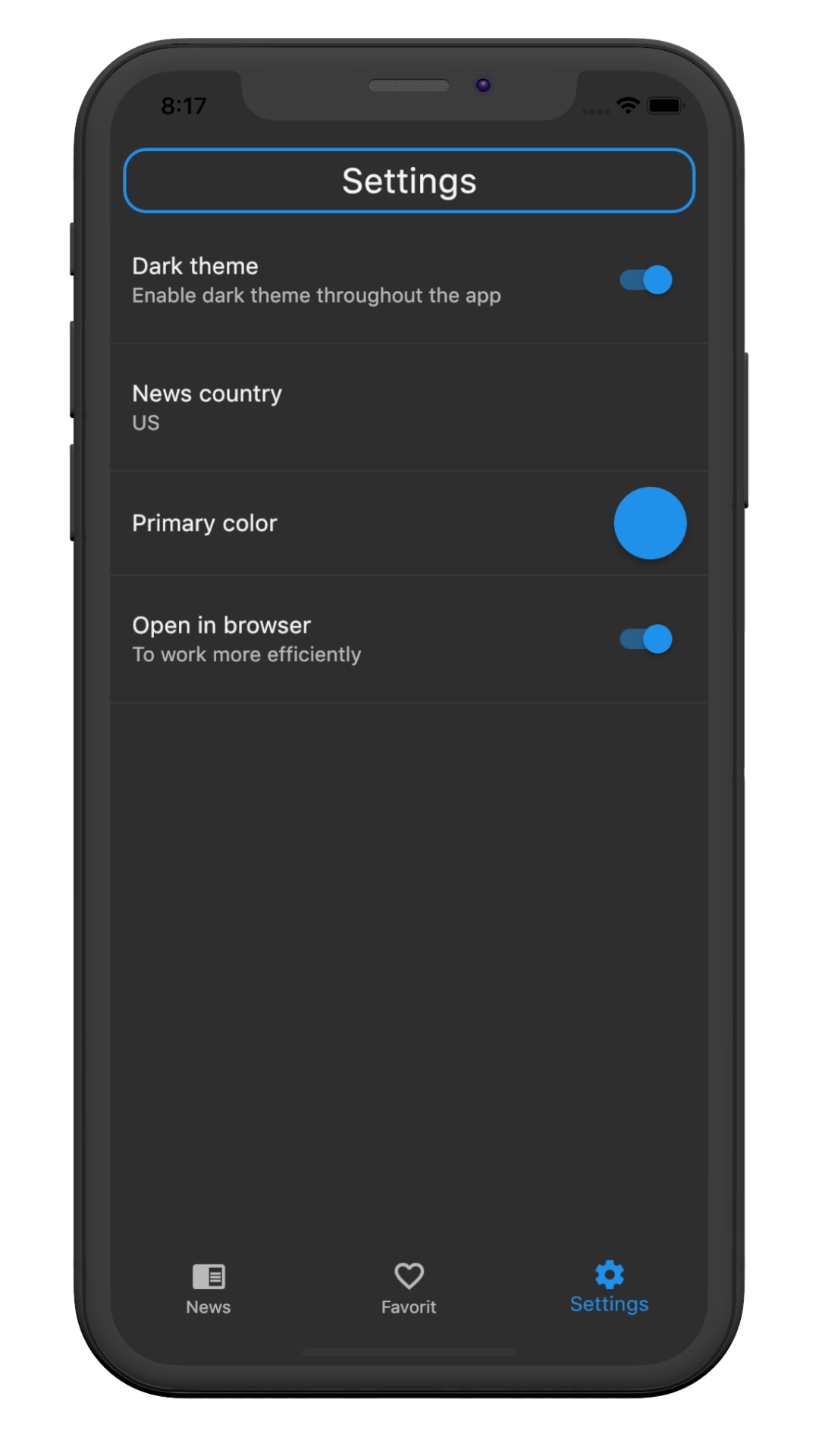Tap the Primary color blue swatch
Viewport: 819px width, 1456px height.
(650, 523)
